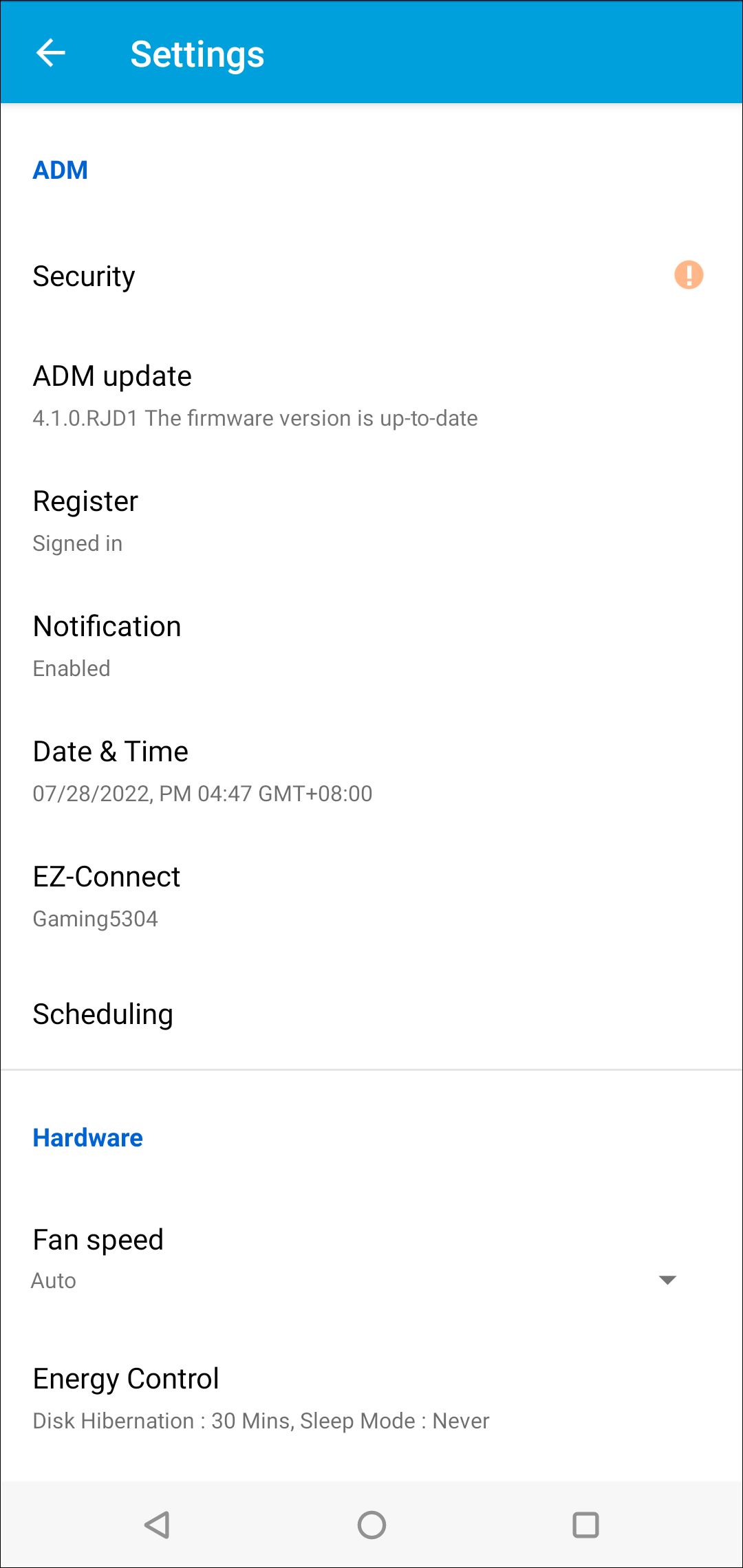Open Security settings
This screenshot has width=743, height=1568.
click(371, 276)
